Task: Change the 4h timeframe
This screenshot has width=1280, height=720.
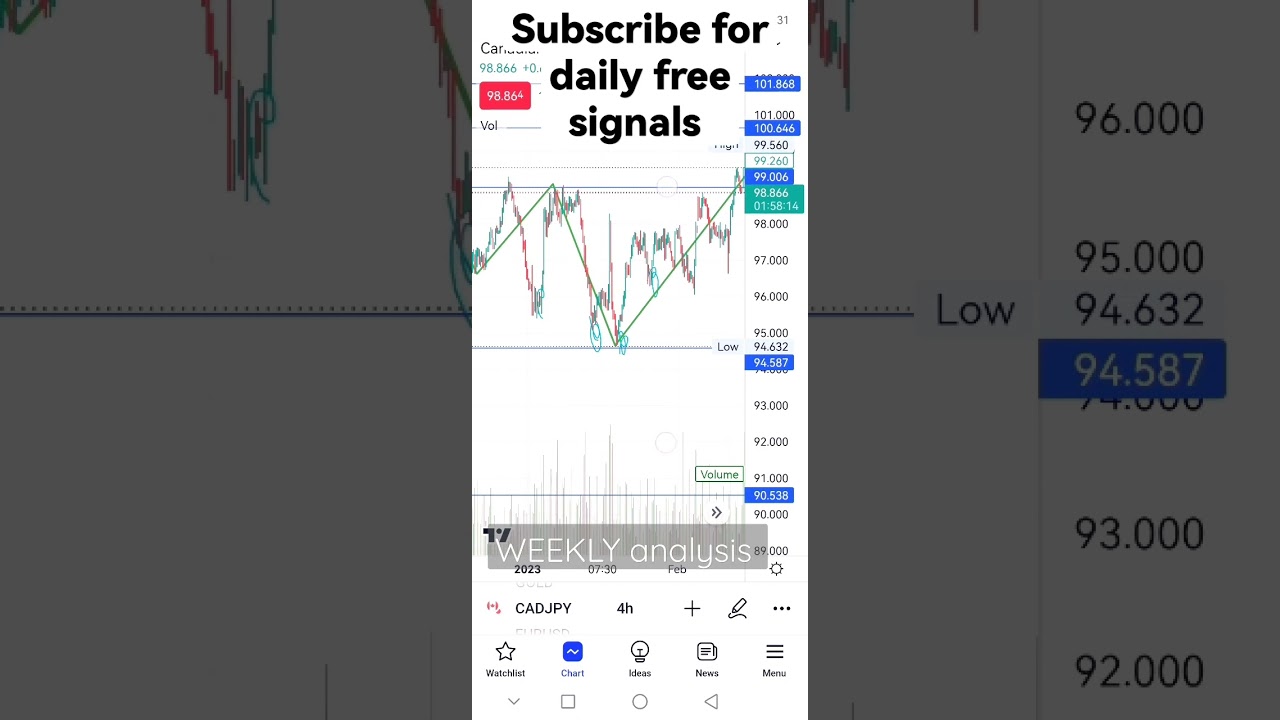Action: (625, 608)
